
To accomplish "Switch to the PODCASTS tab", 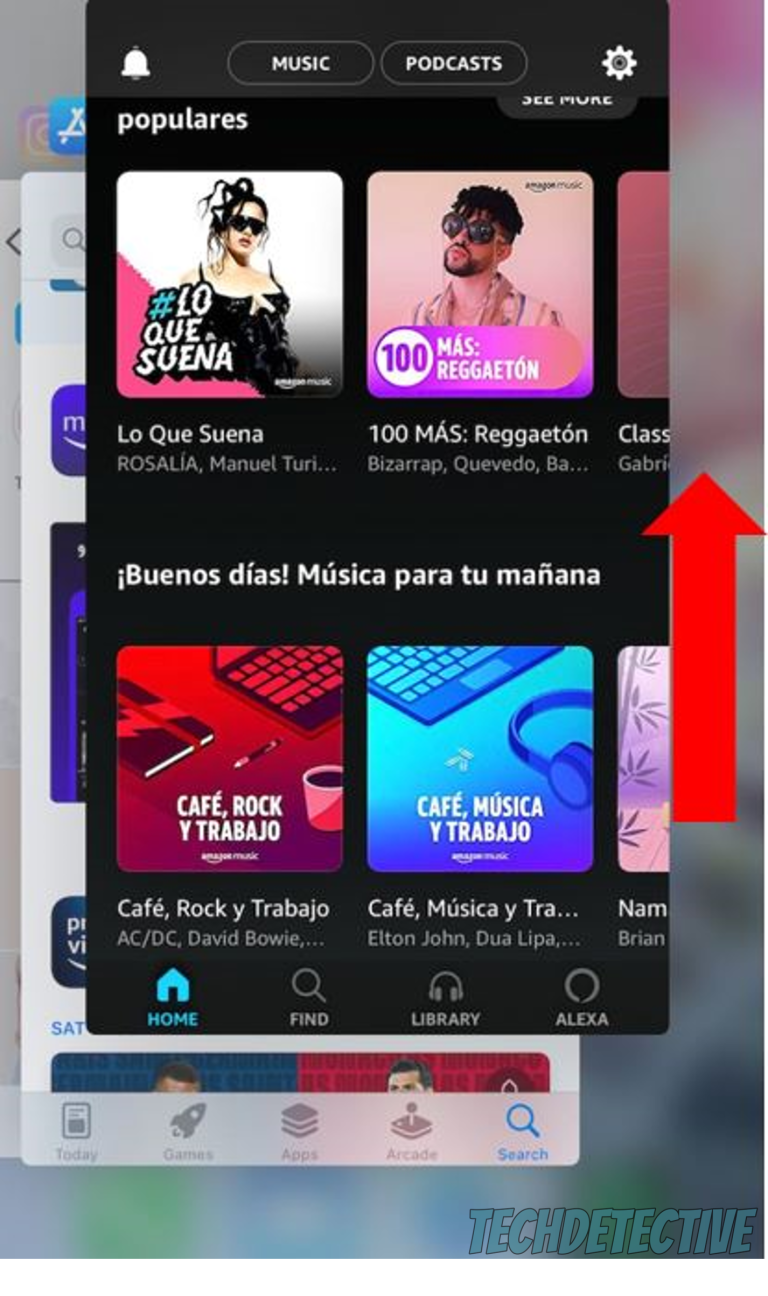I will [452, 62].
